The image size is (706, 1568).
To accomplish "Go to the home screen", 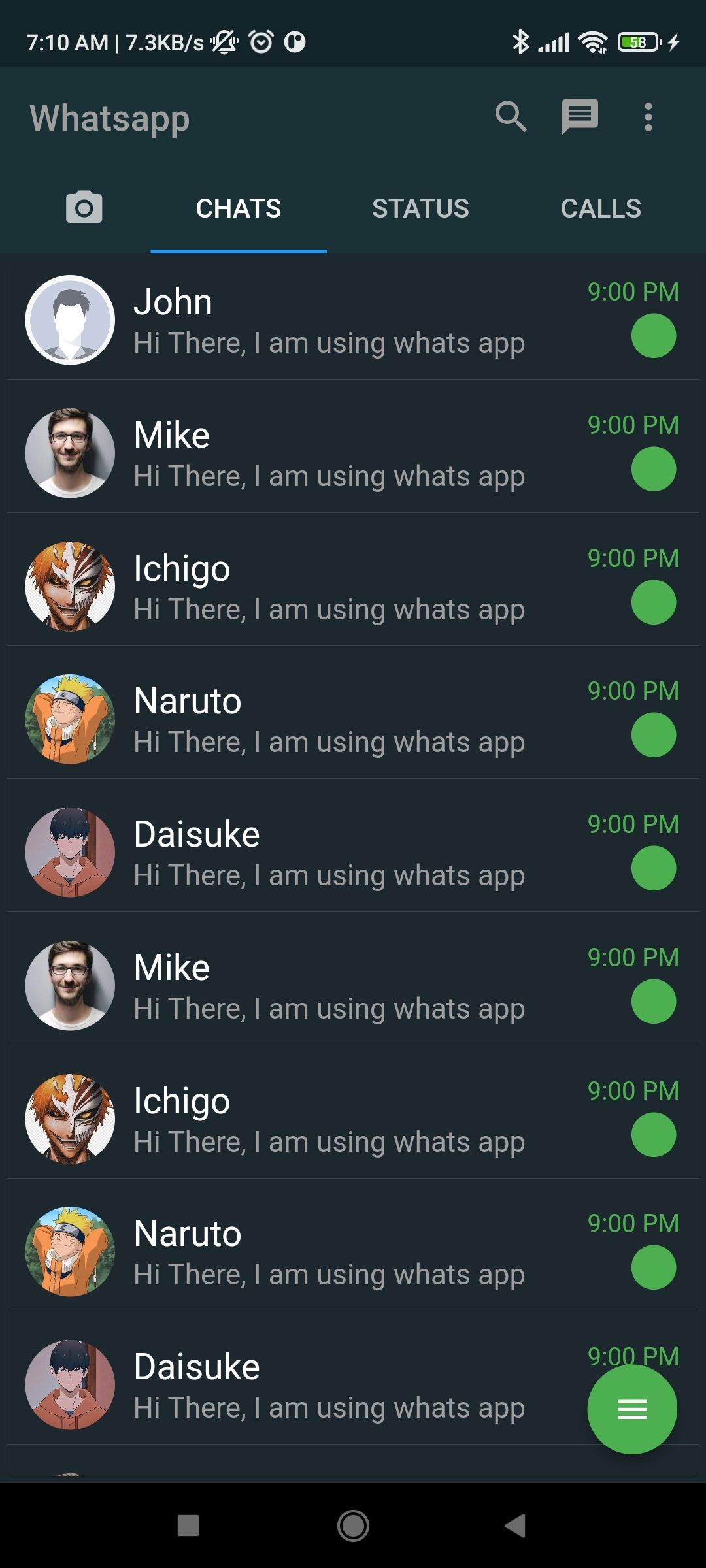I will tap(353, 1526).
